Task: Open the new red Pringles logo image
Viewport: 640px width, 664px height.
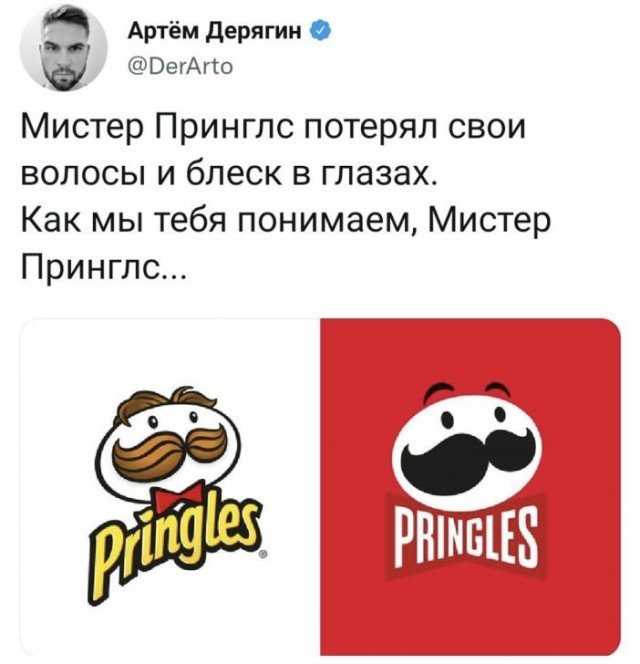Action: click(x=470, y=487)
